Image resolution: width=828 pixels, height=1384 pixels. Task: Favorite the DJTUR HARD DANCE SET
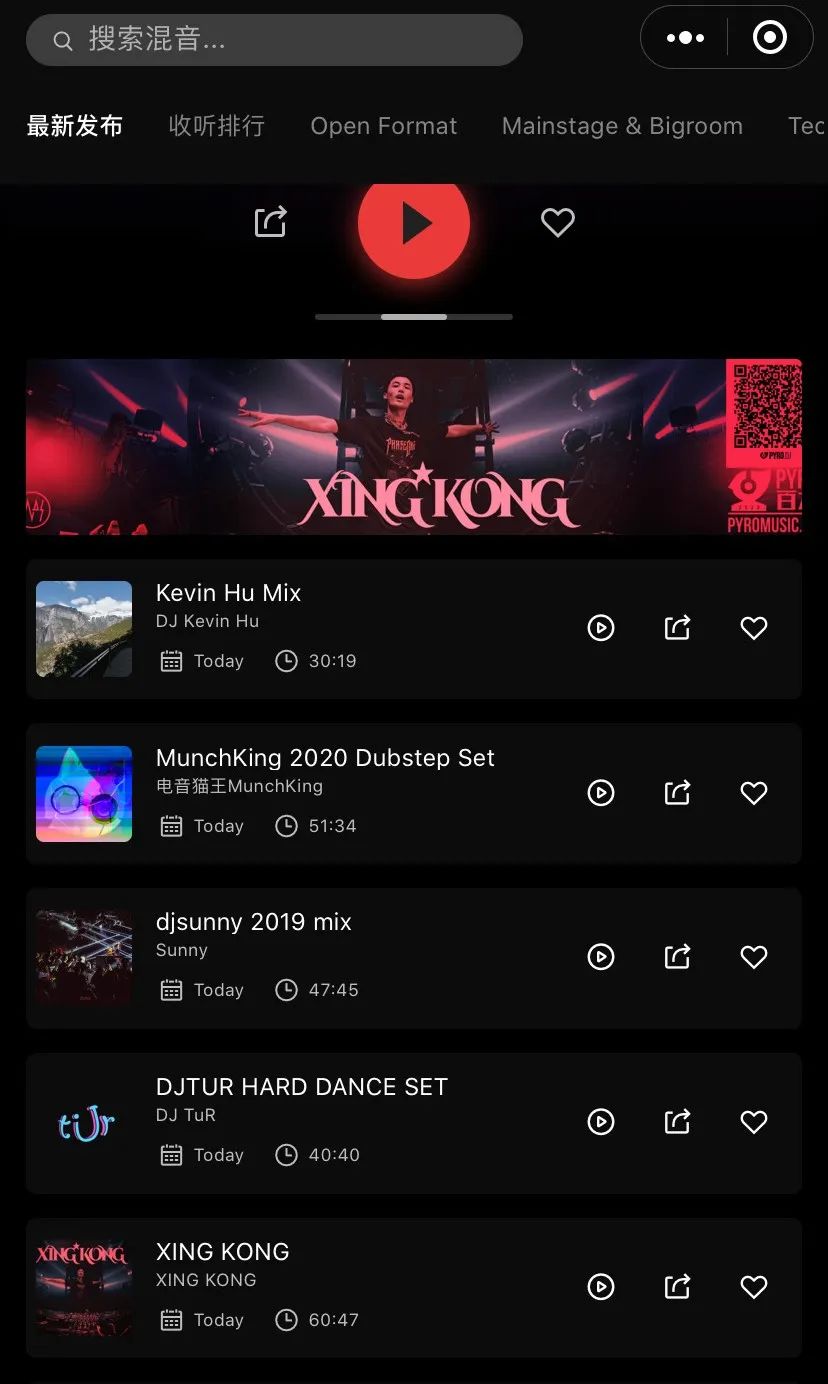[753, 1122]
